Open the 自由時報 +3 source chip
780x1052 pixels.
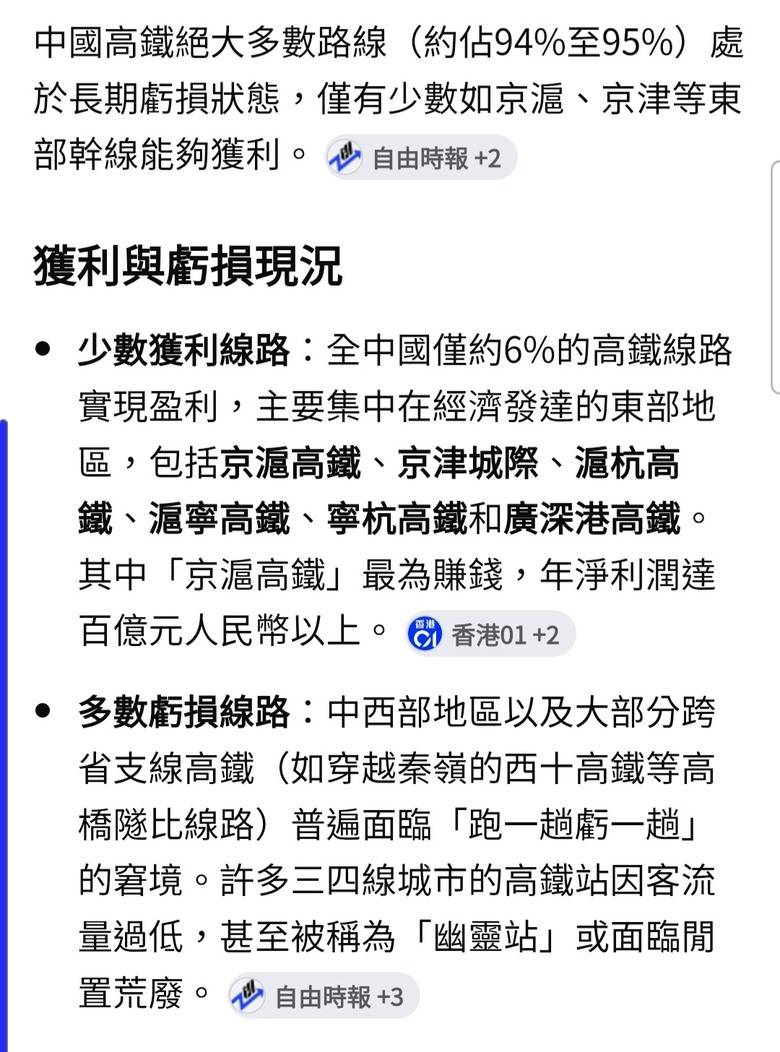point(323,996)
